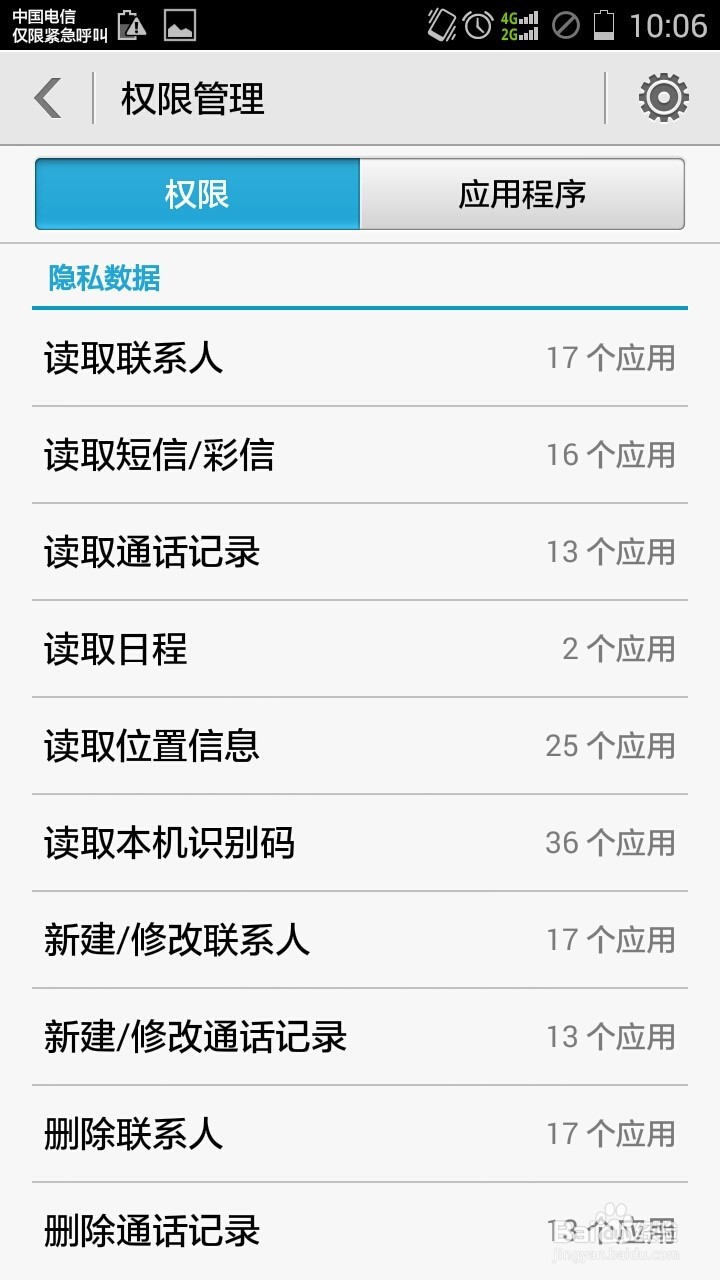
Task: Open 删除通话记录 permission row
Action: [360, 1231]
